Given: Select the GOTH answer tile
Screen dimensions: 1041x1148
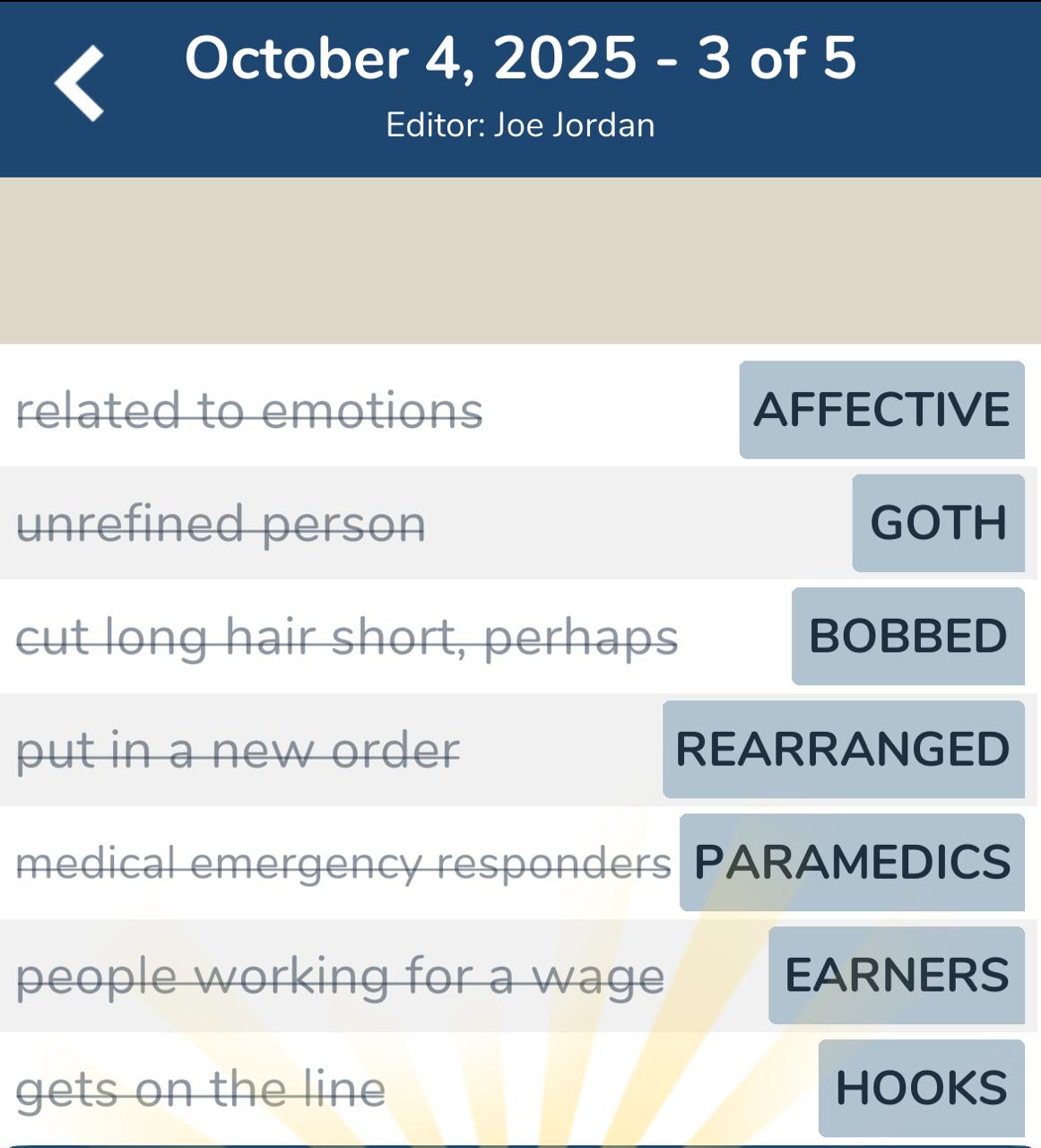Looking at the screenshot, I should click(x=938, y=523).
